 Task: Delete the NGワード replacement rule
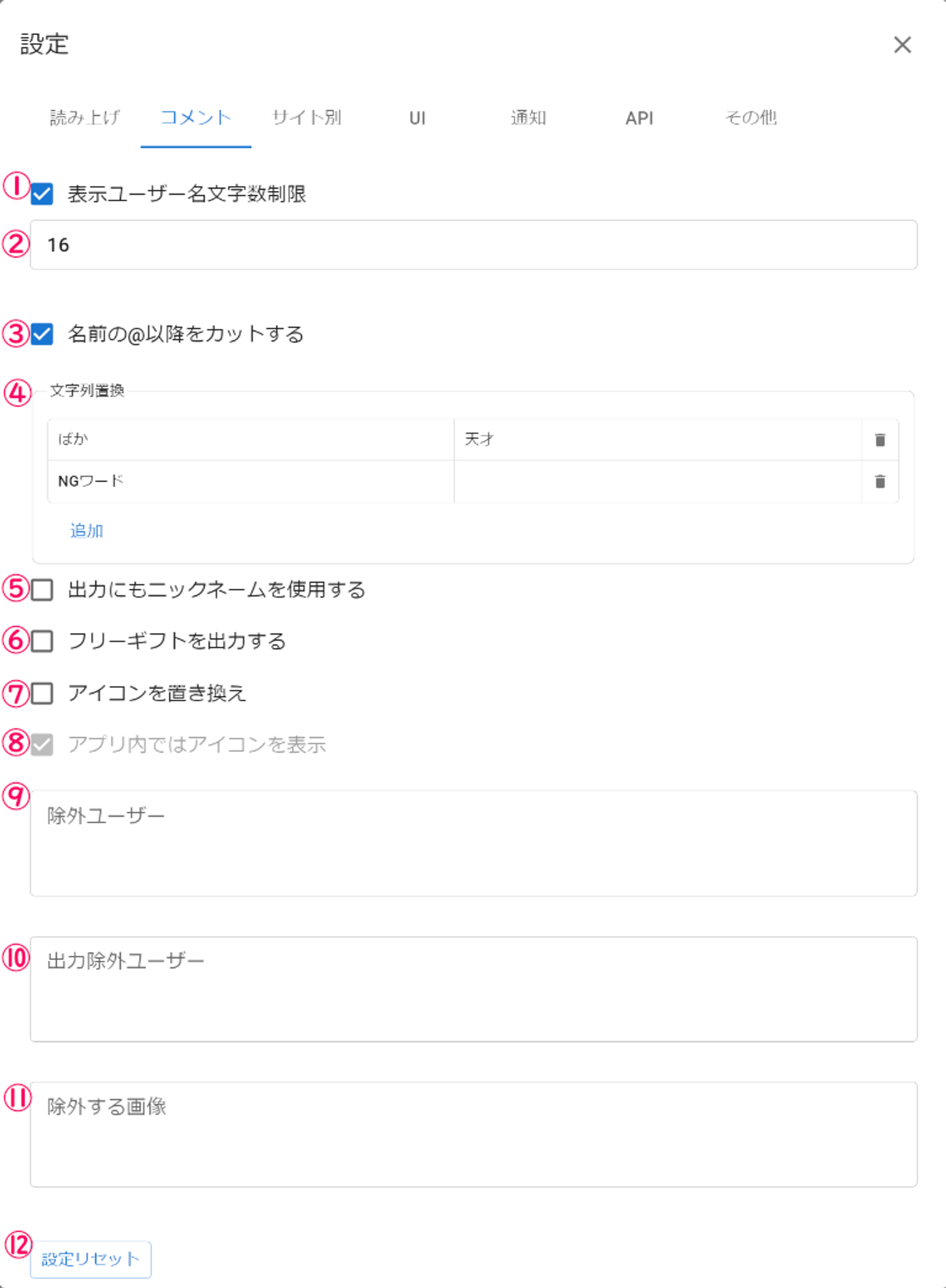pos(880,482)
